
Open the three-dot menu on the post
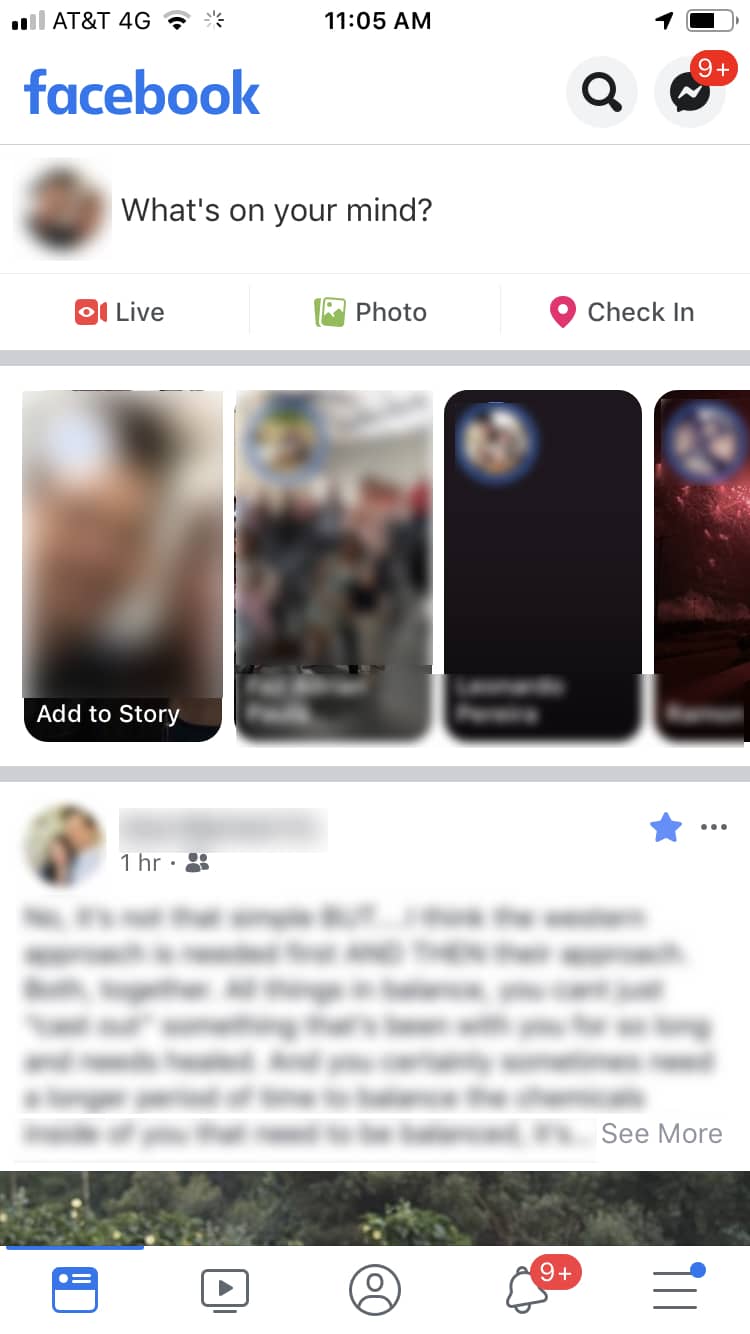pos(714,827)
